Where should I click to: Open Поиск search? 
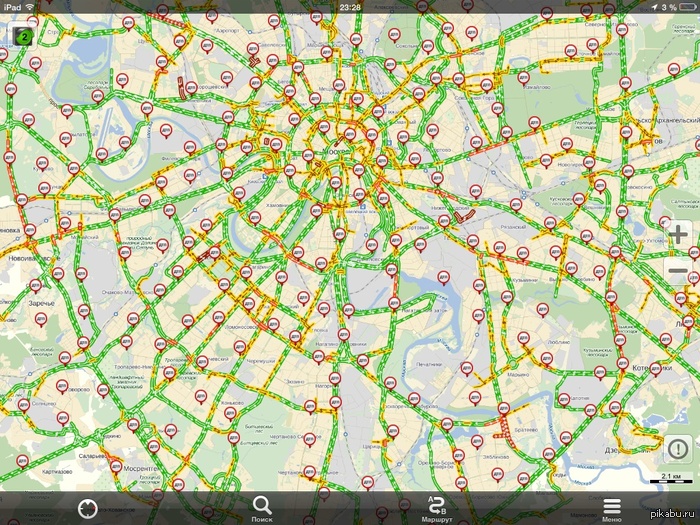point(262,508)
